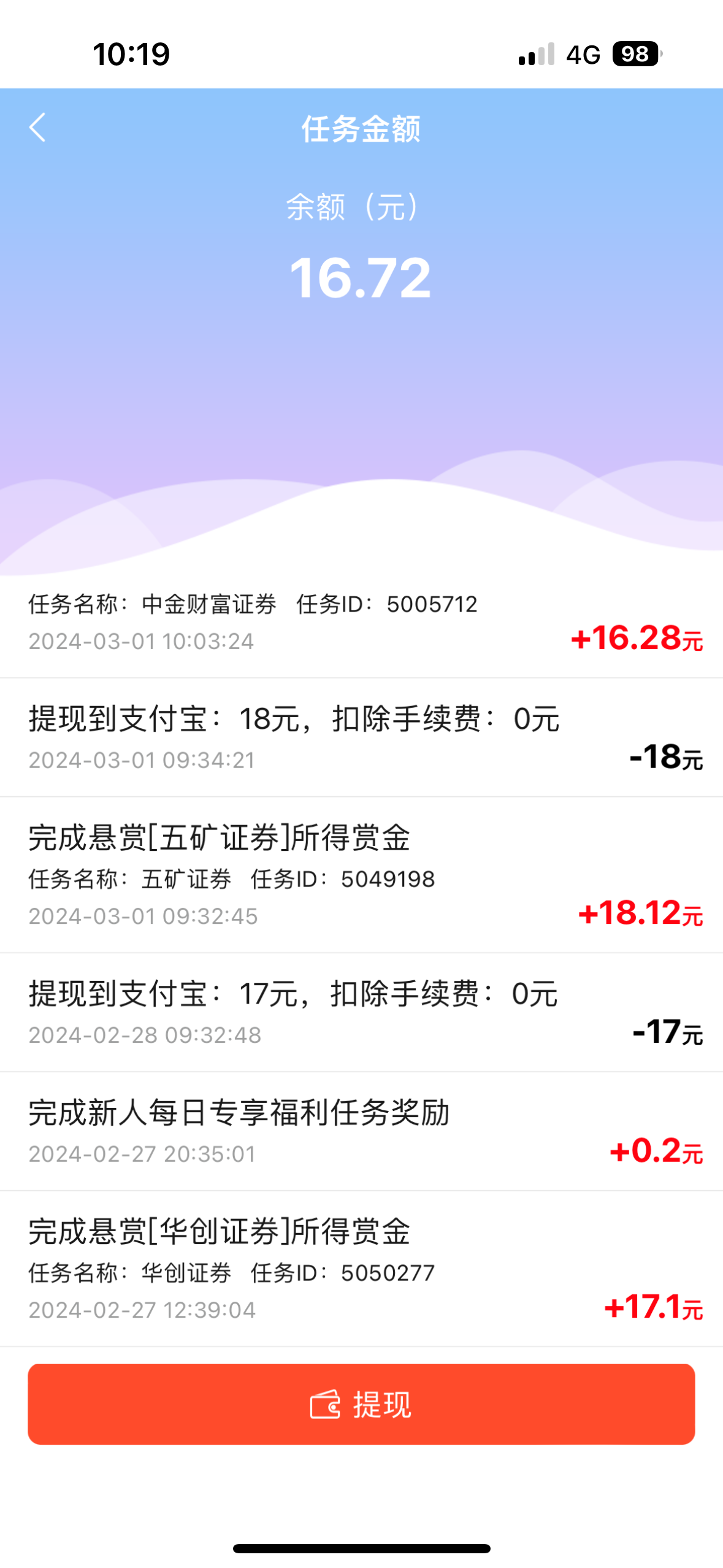This screenshot has height=1568, width=723.
Task: Go back using the top-left arrow
Action: [x=37, y=128]
